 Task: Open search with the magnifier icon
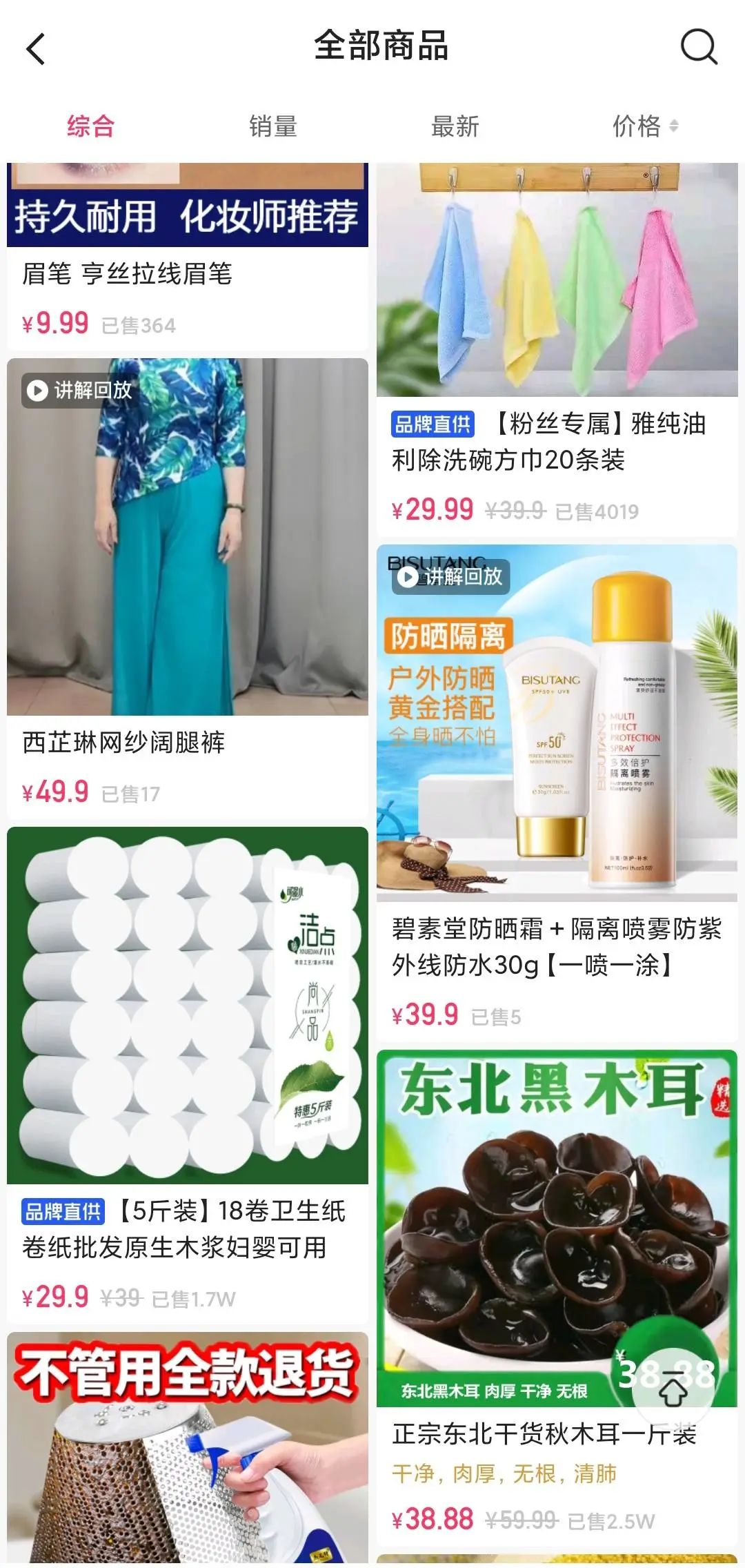[698, 48]
